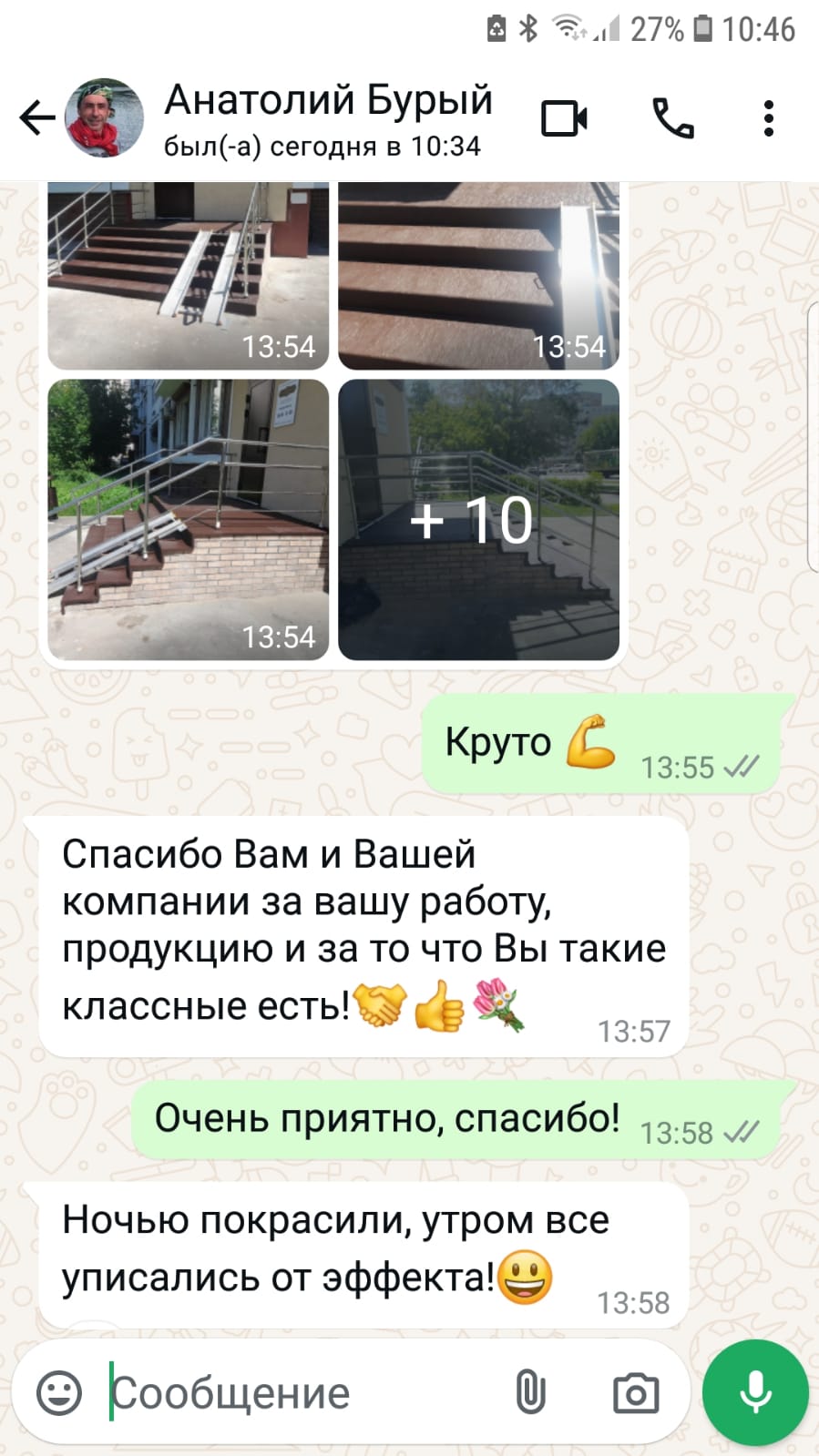Open the photo with the +10 overlay
Image resolution: width=819 pixels, height=1456 pixels.
point(478,519)
